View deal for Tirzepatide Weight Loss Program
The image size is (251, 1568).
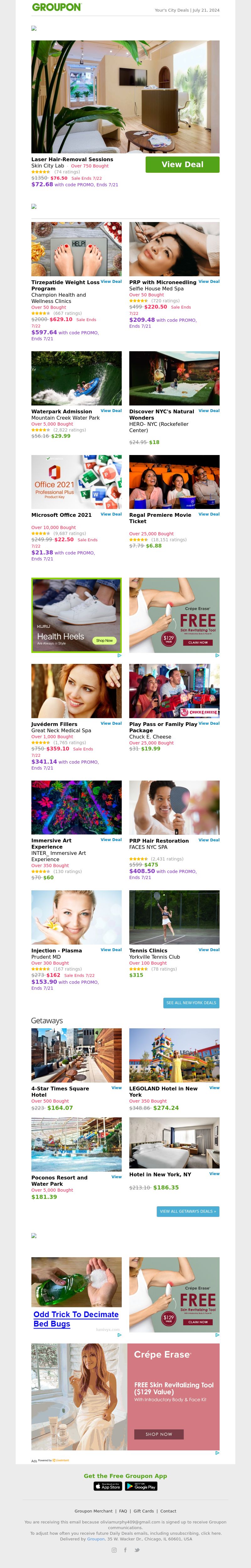pyautogui.click(x=111, y=282)
